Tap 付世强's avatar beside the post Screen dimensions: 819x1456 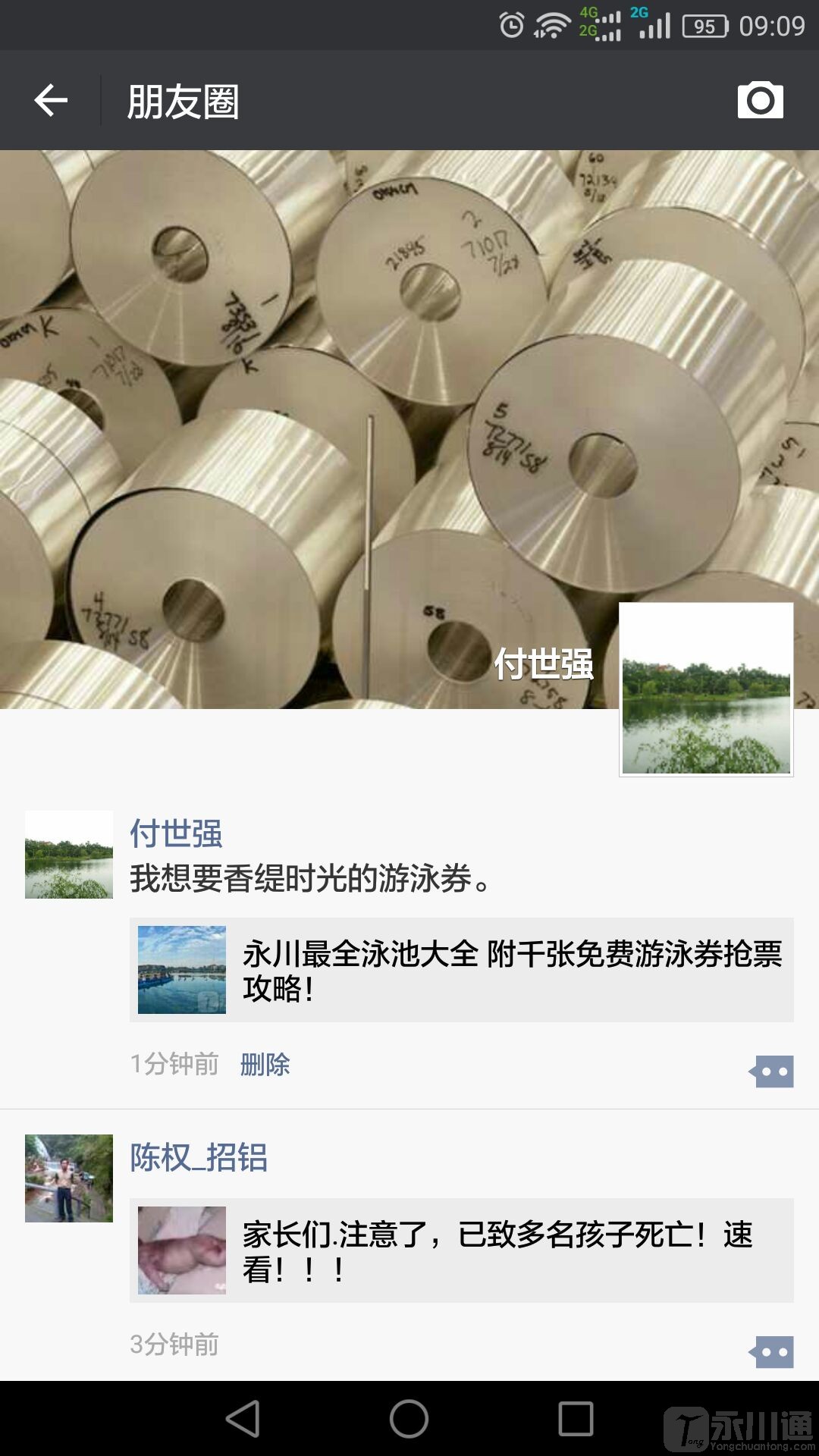pos(69,855)
